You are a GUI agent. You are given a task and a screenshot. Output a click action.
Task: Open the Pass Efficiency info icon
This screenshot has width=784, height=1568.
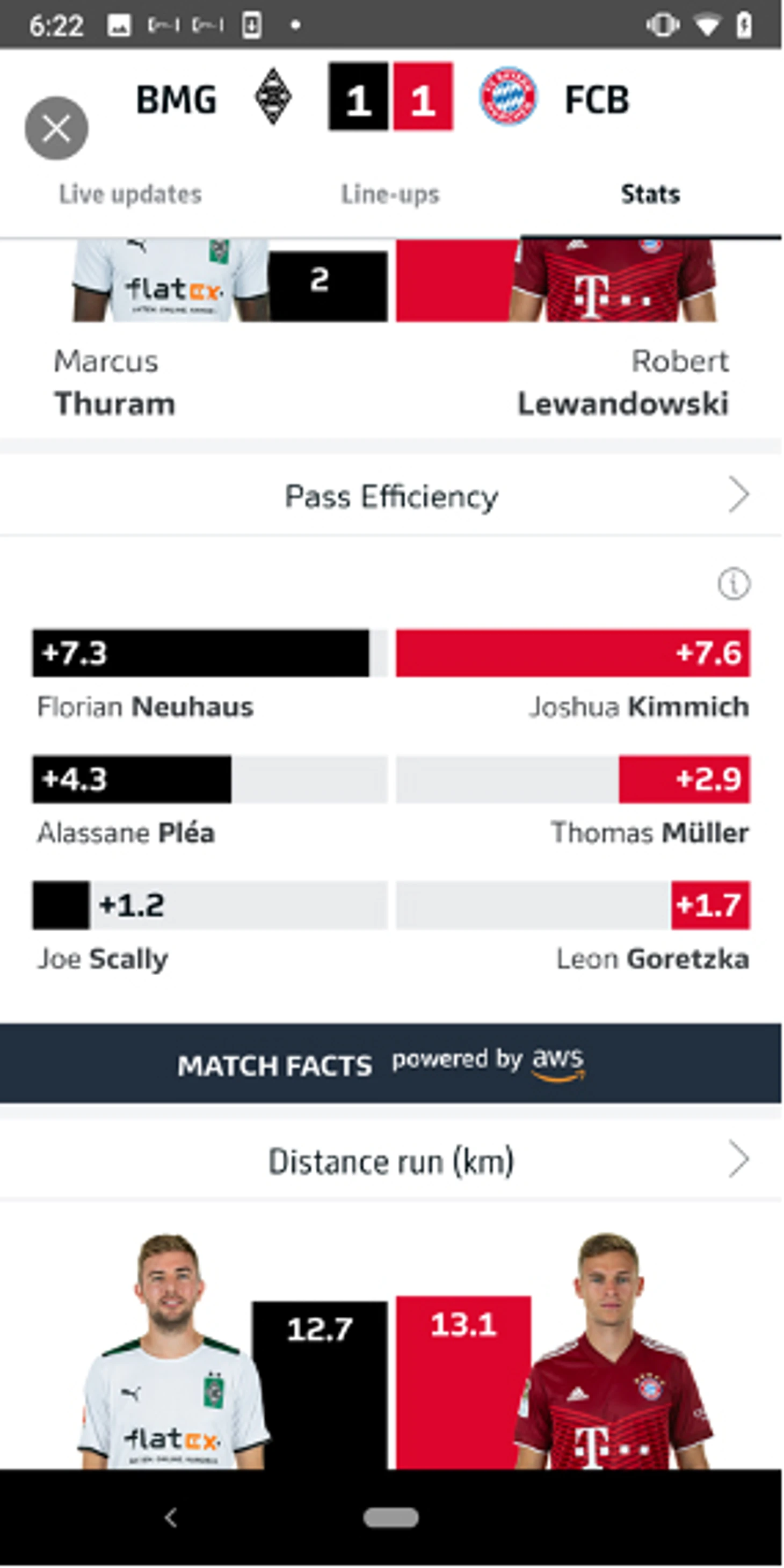(734, 584)
